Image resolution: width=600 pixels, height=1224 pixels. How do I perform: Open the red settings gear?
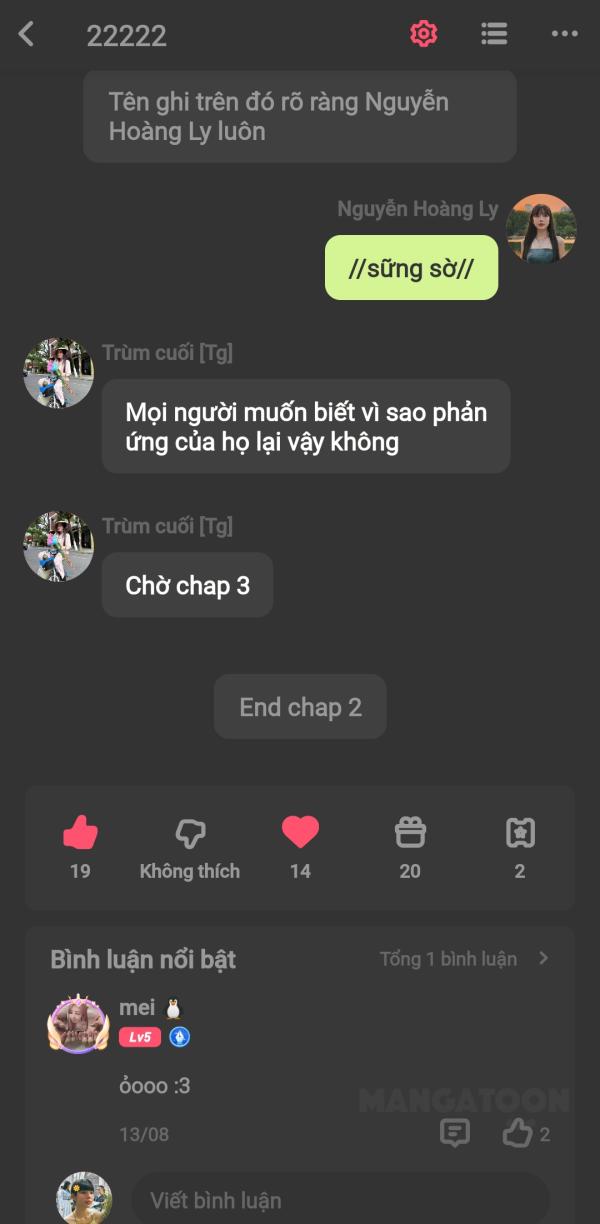point(424,34)
